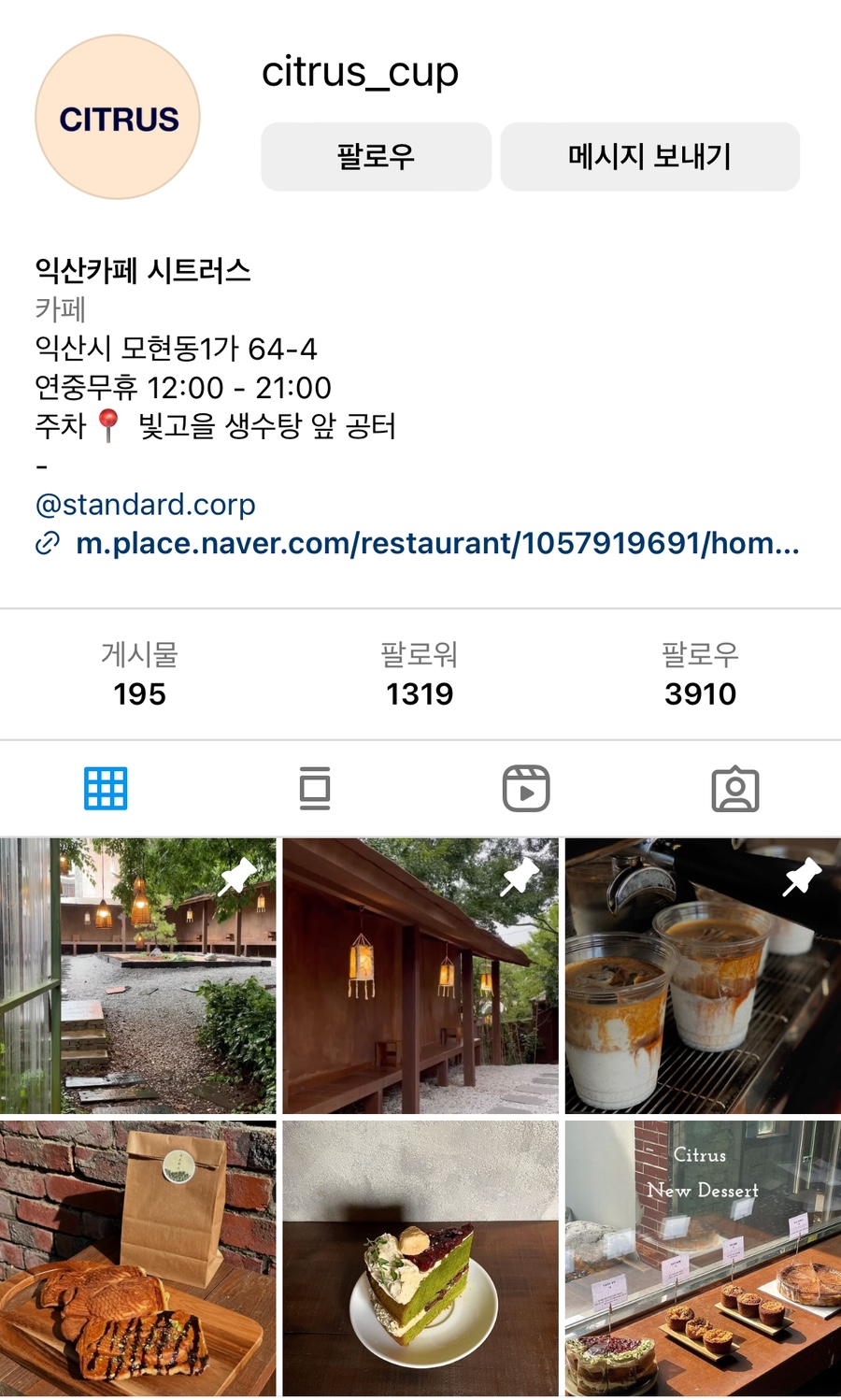The image size is (841, 1400).
Task: Open the 팔로우 following list
Action: pos(700,675)
